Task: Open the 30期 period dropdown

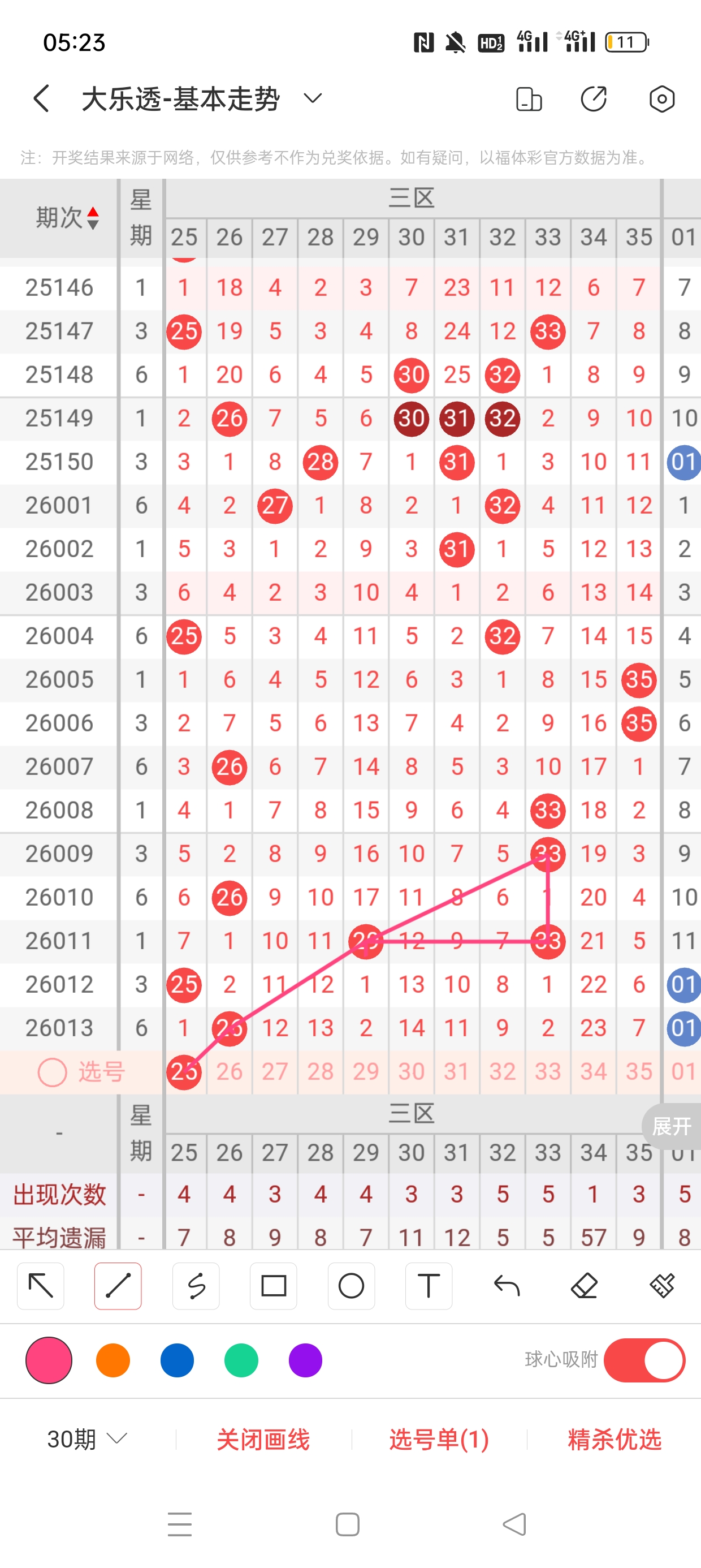Action: pos(87,1439)
